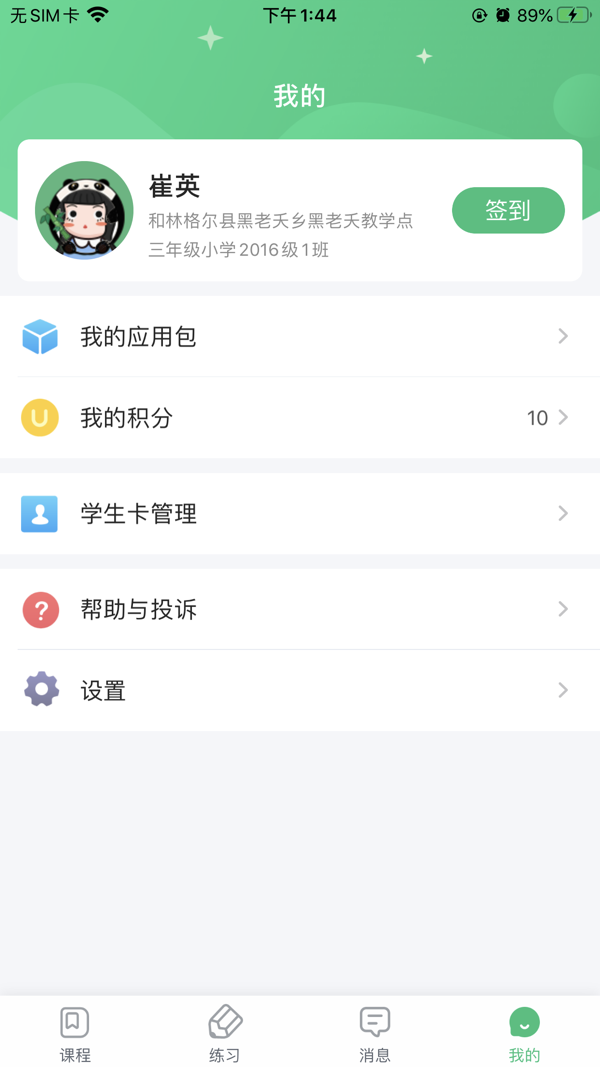
Task: Open 我的应用包
Action: tap(300, 337)
